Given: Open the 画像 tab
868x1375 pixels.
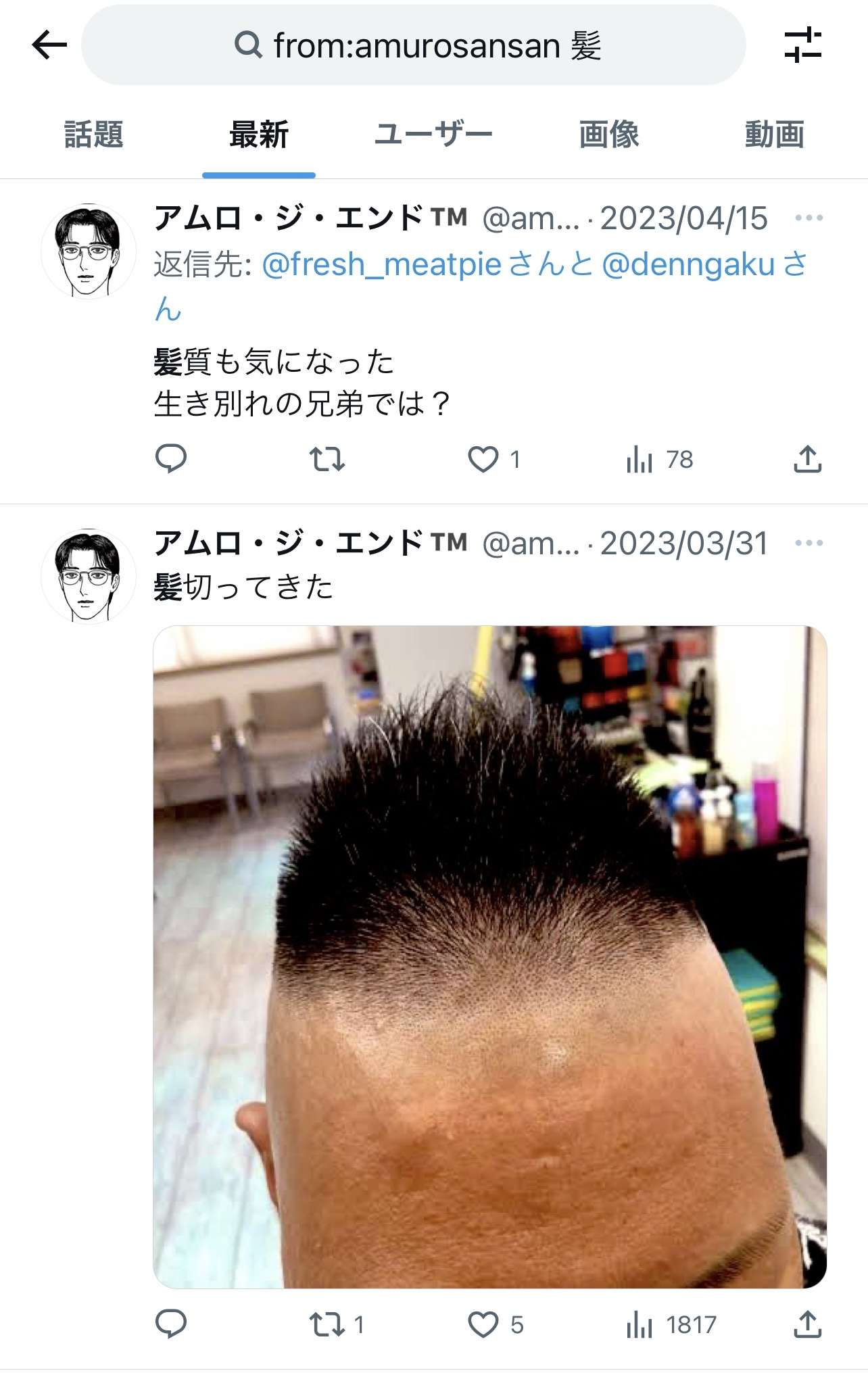Looking at the screenshot, I should 608,135.
